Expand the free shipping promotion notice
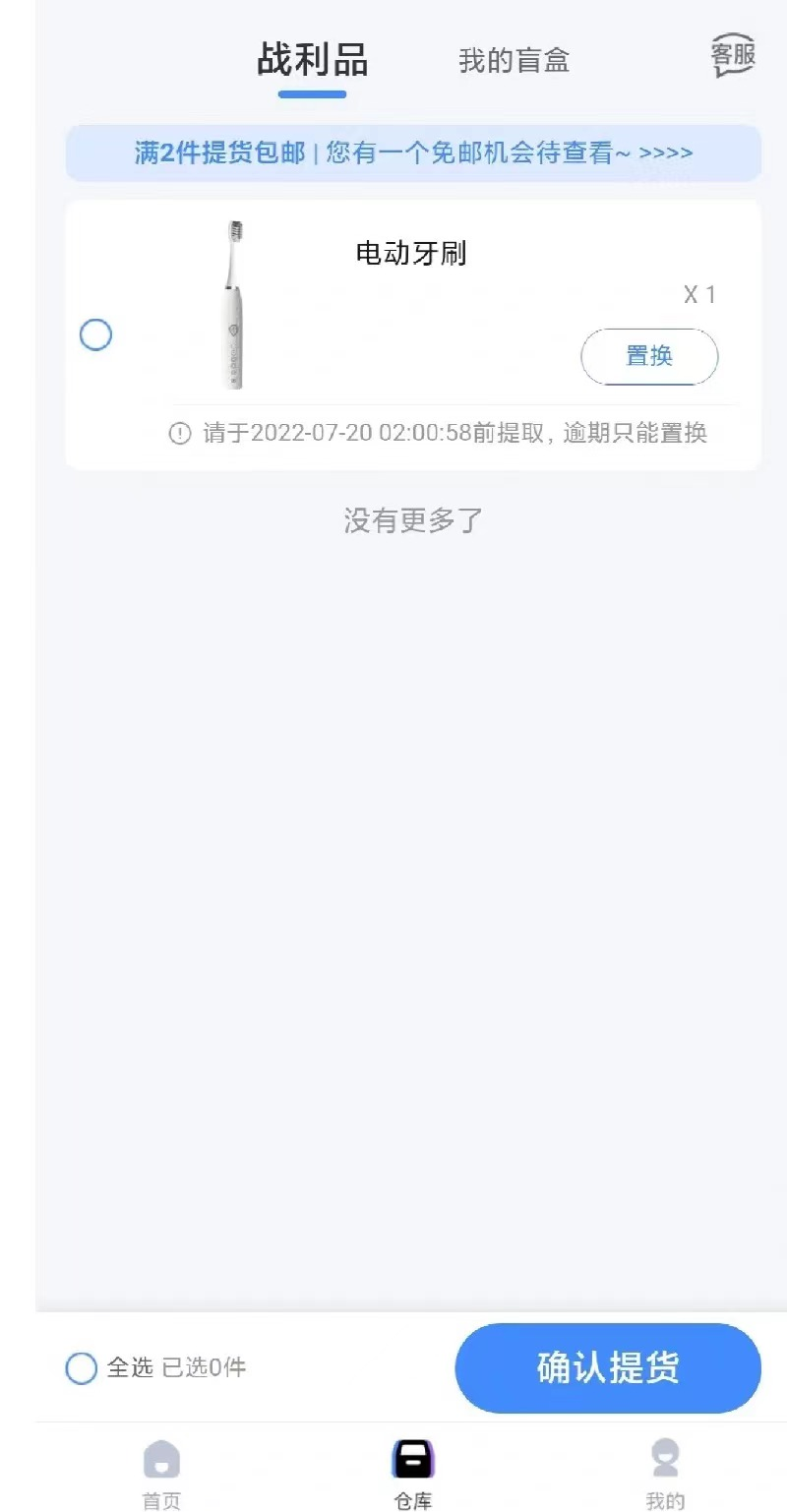 [x=413, y=152]
